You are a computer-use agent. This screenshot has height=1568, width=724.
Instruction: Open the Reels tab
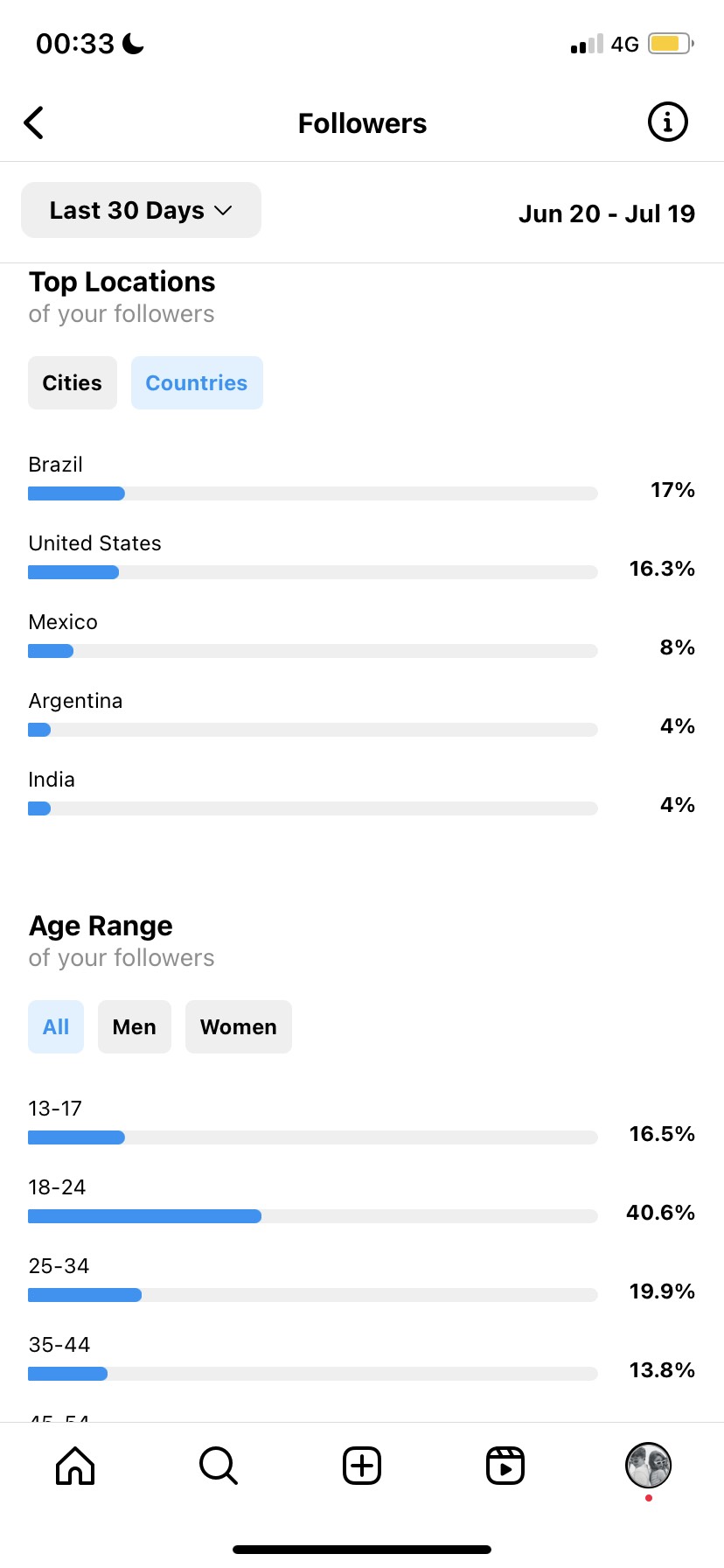pos(505,1465)
